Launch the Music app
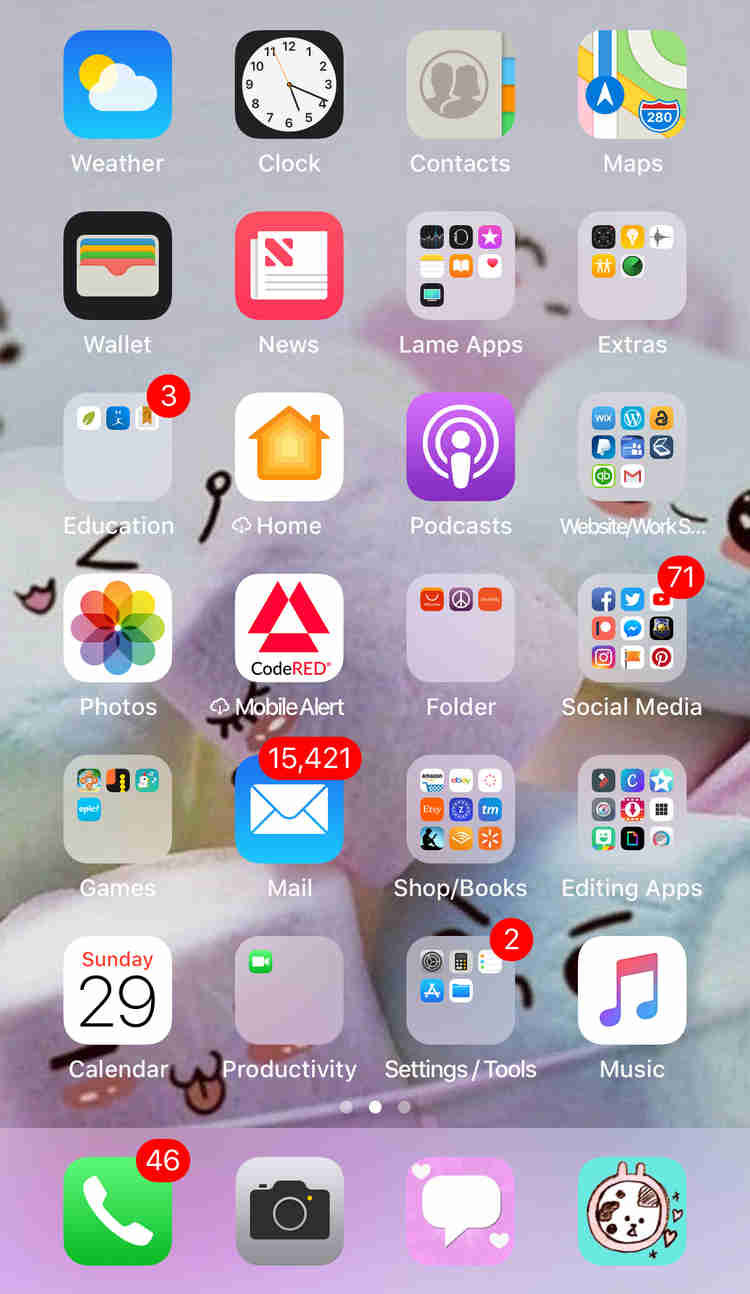The height and width of the screenshot is (1294, 750). [632, 990]
